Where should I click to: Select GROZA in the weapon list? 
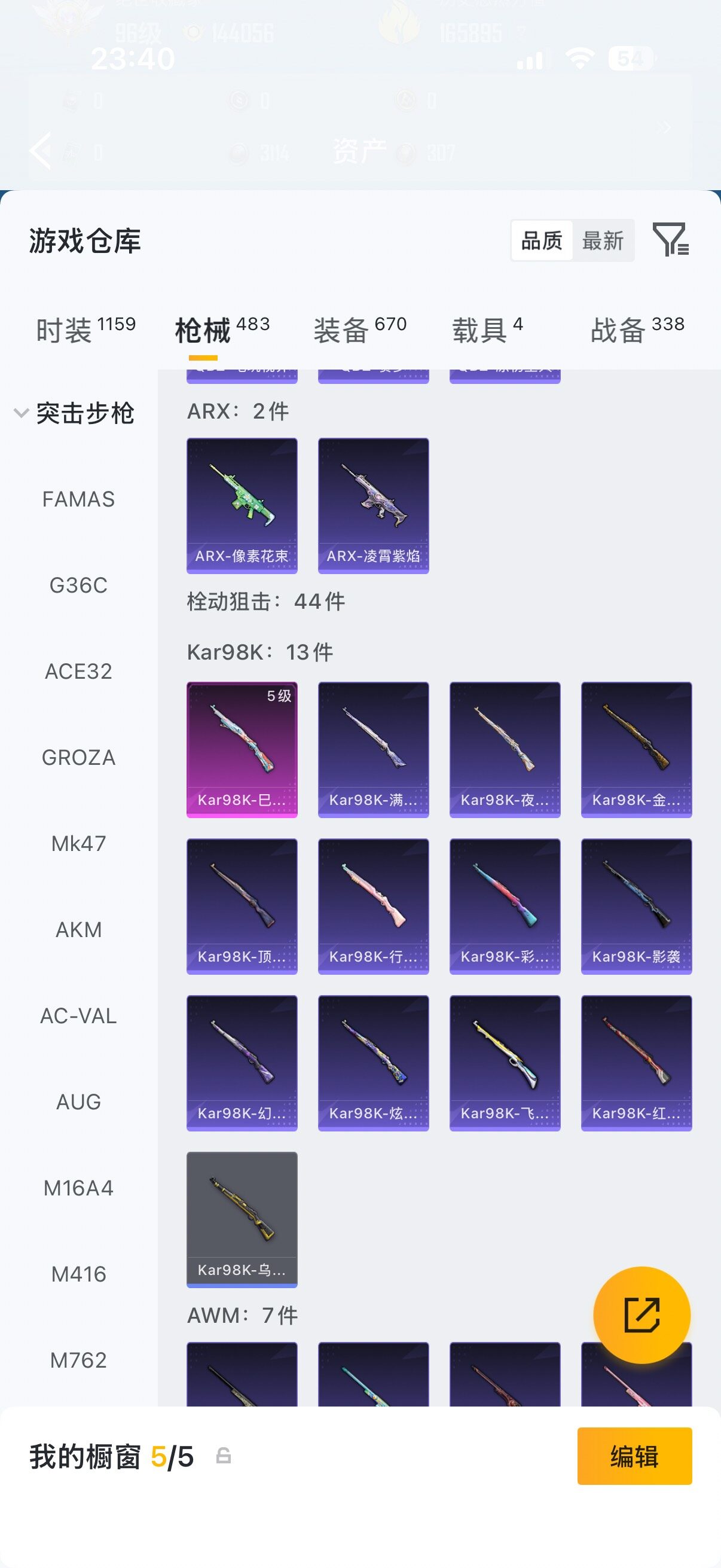tap(78, 757)
